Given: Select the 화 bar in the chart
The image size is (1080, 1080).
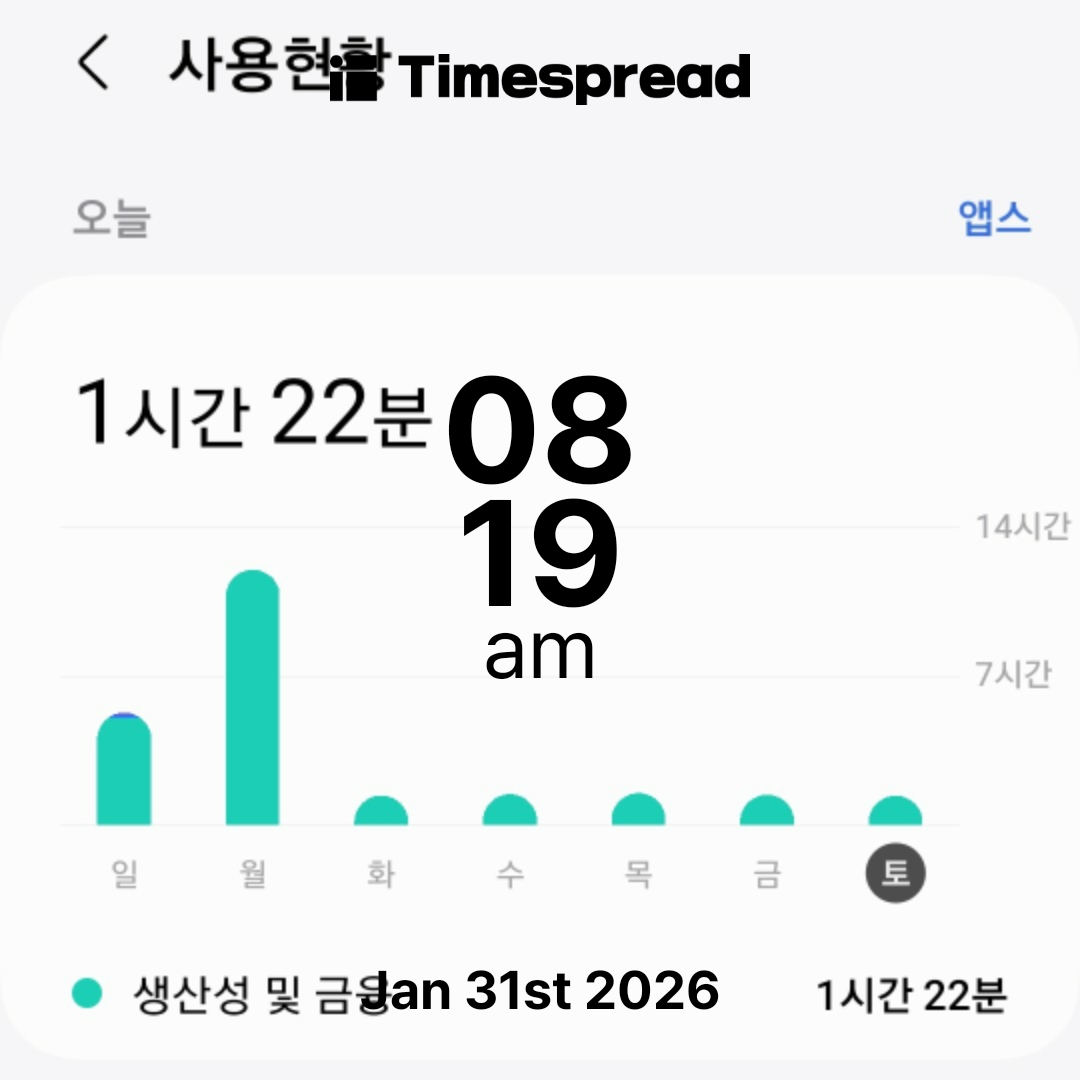Looking at the screenshot, I should 381,811.
